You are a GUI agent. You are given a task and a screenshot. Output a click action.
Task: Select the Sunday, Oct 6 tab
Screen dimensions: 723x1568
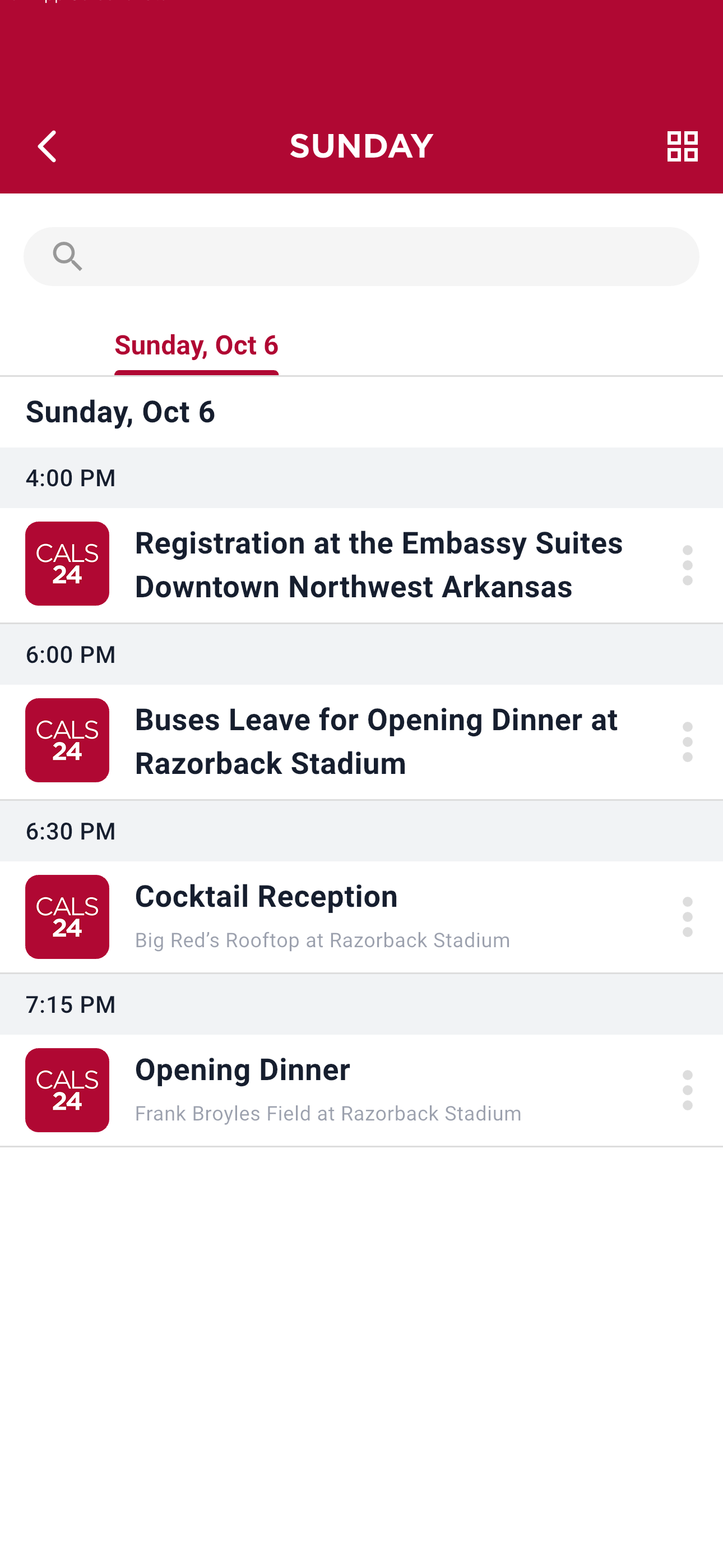196,345
